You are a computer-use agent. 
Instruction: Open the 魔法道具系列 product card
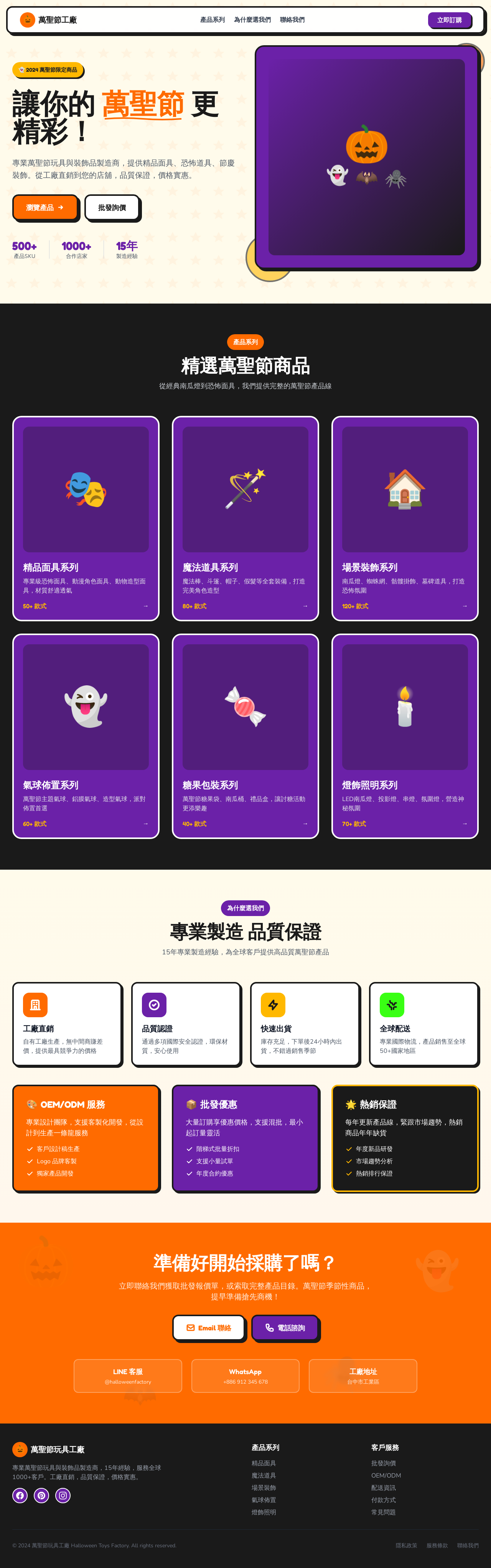point(245,518)
